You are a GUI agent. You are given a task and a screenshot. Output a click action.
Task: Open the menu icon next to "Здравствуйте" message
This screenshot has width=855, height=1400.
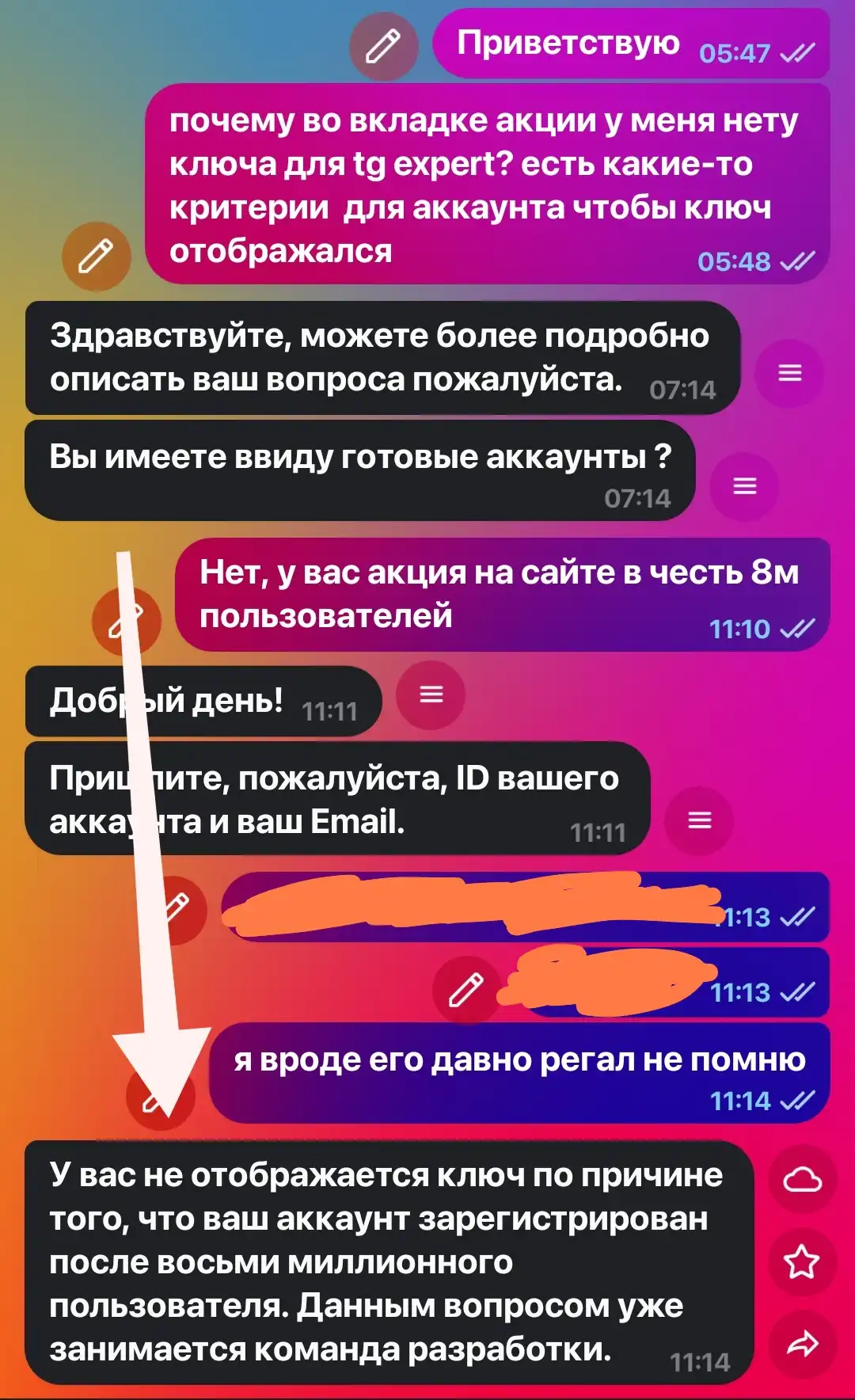coord(789,373)
